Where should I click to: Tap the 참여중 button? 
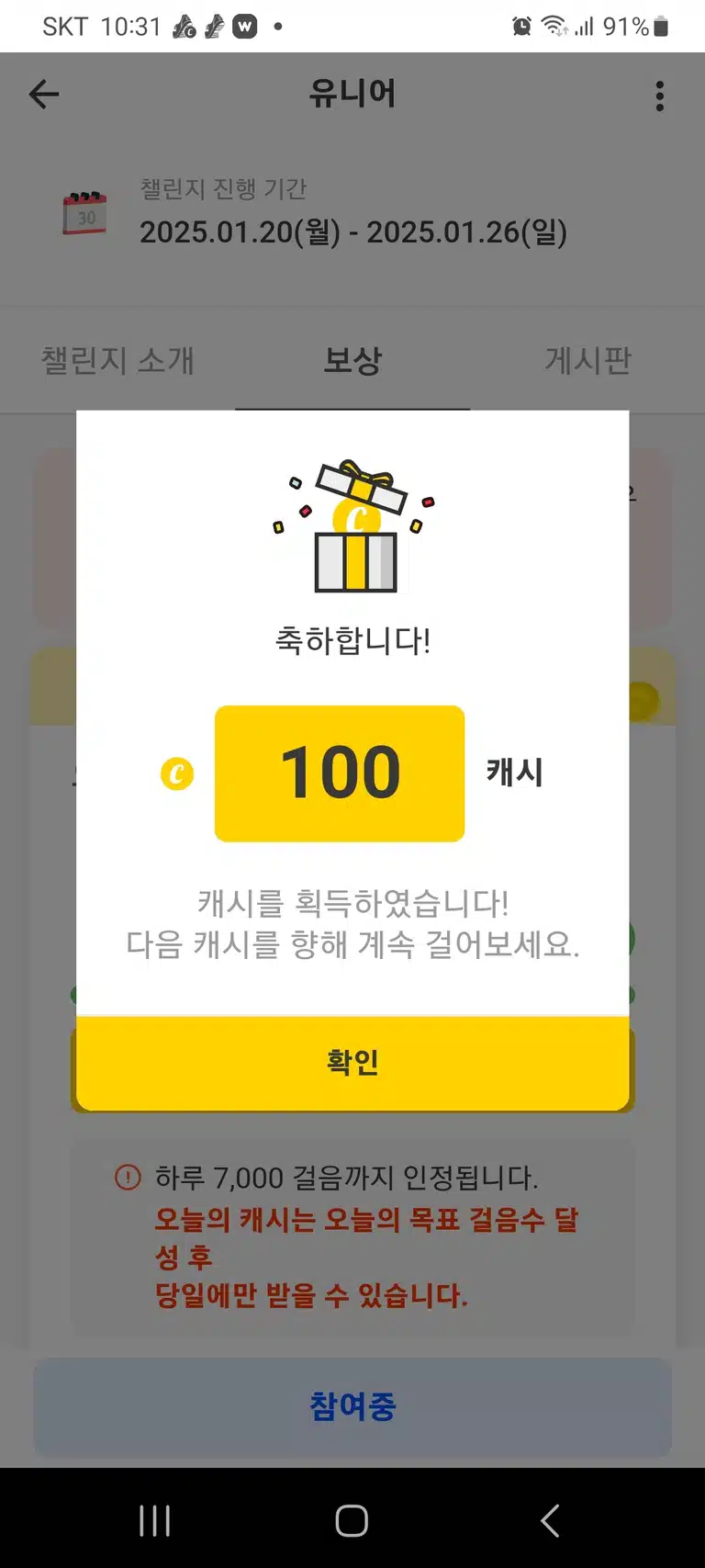coord(352,1406)
